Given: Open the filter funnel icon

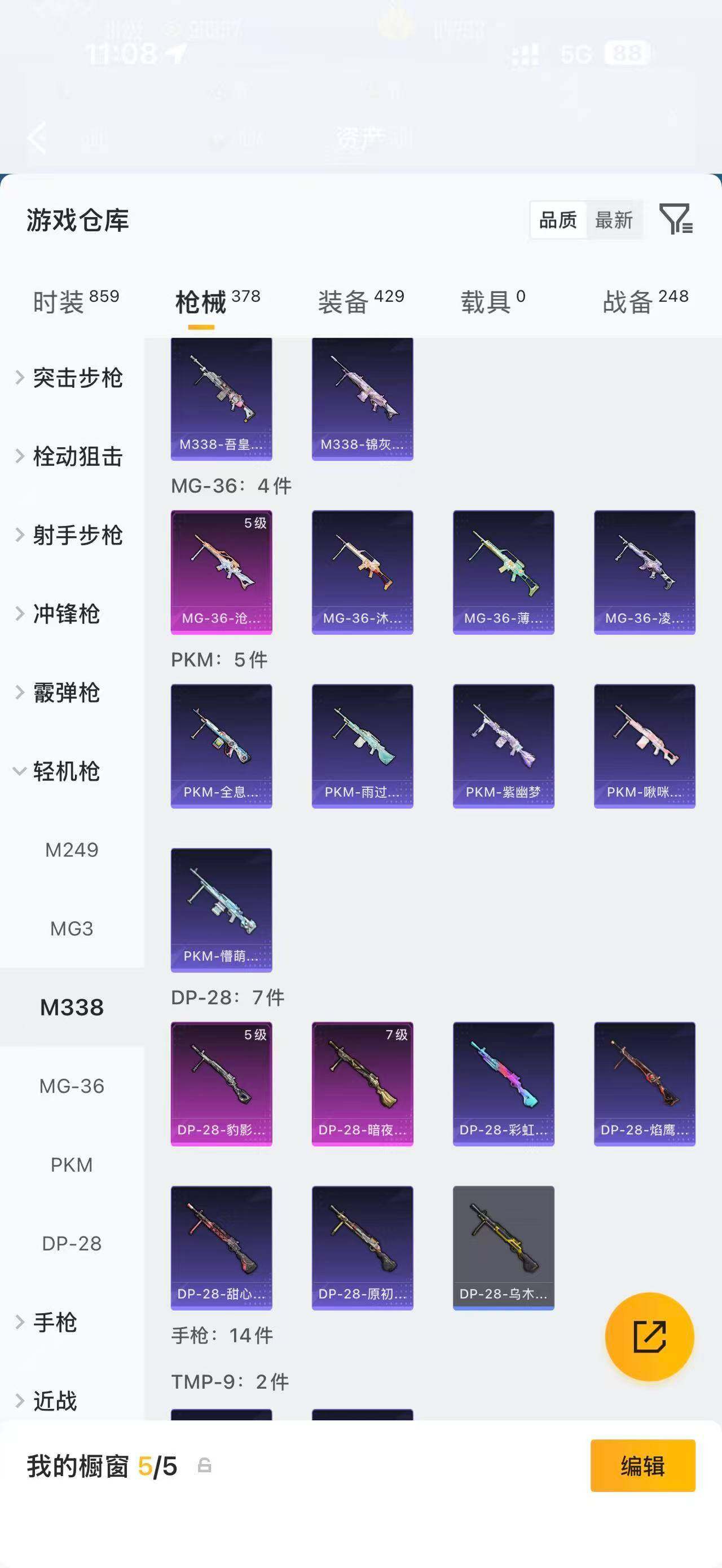Looking at the screenshot, I should pyautogui.click(x=676, y=219).
